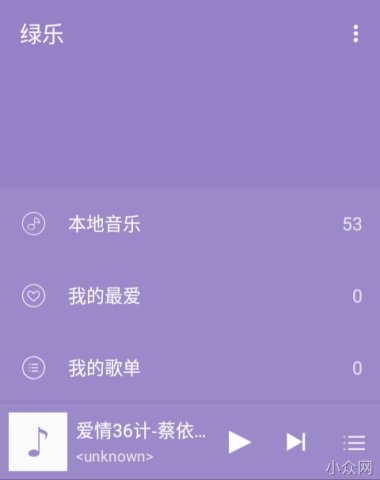Open the play queue list icon
This screenshot has width=380, height=480.
[354, 443]
